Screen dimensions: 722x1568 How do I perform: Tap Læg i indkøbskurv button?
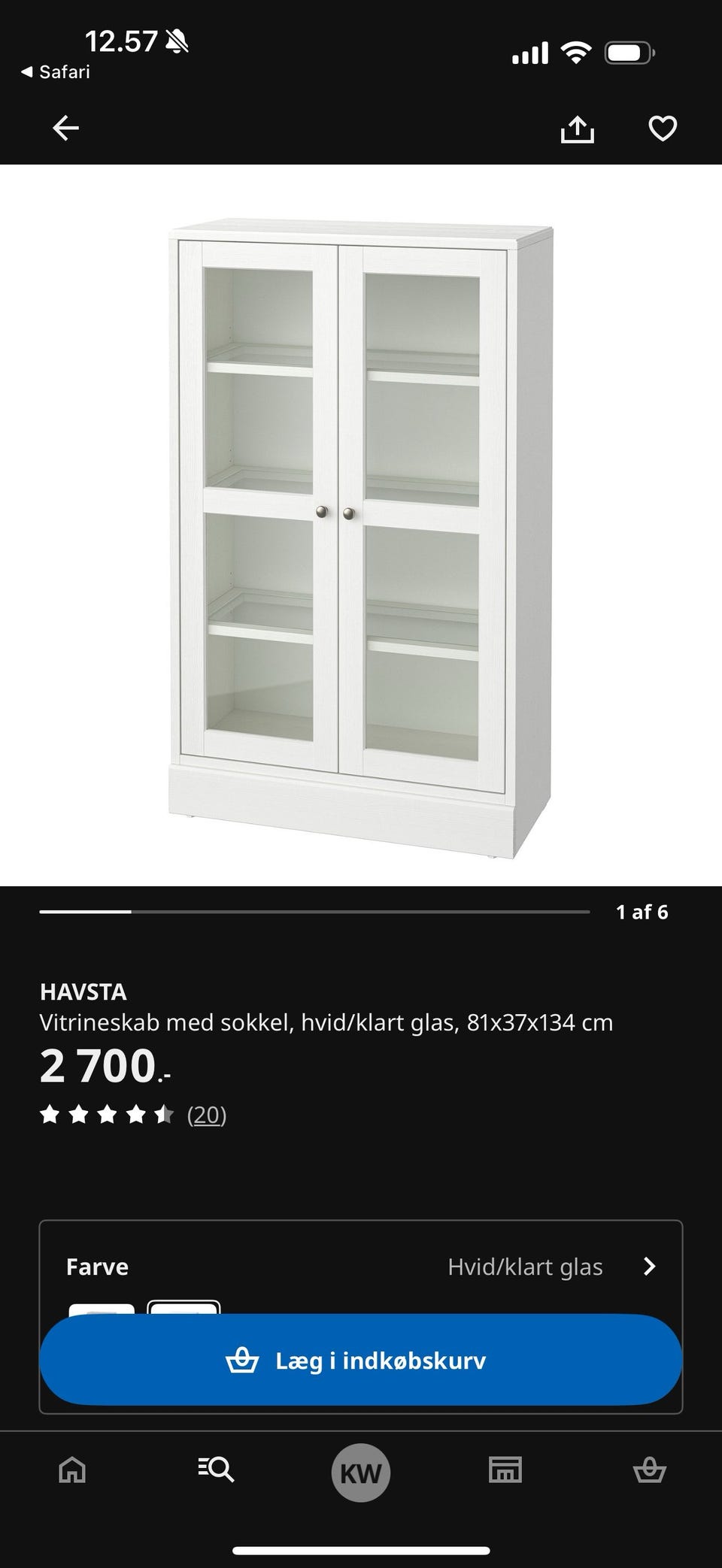tap(361, 1360)
